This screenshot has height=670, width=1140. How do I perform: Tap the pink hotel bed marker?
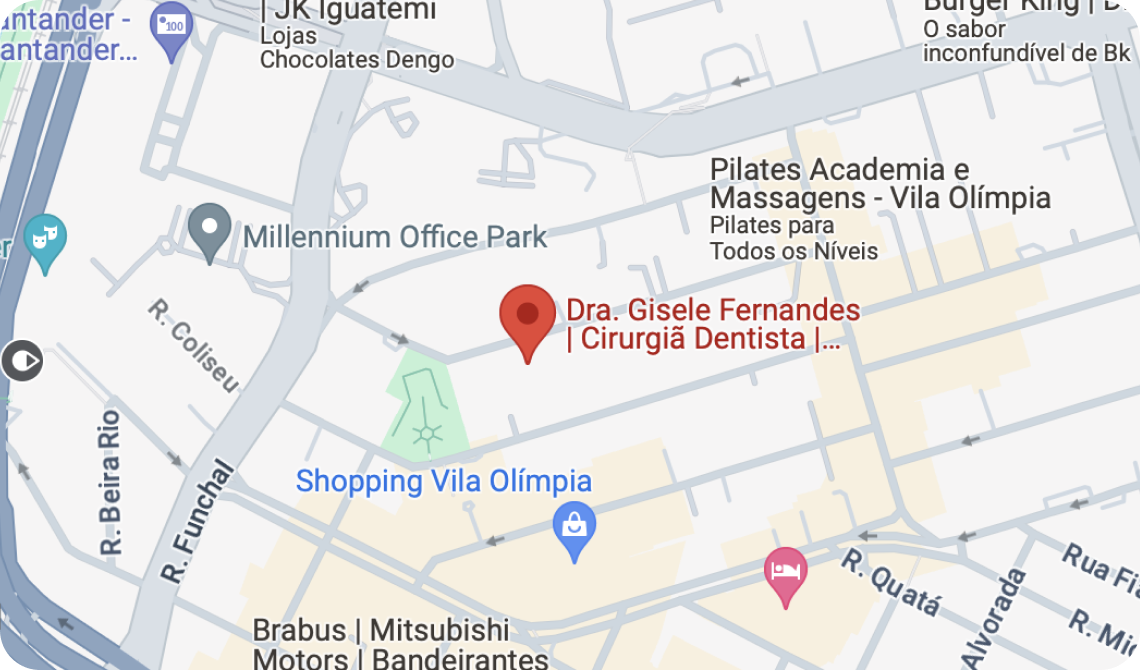(x=785, y=574)
